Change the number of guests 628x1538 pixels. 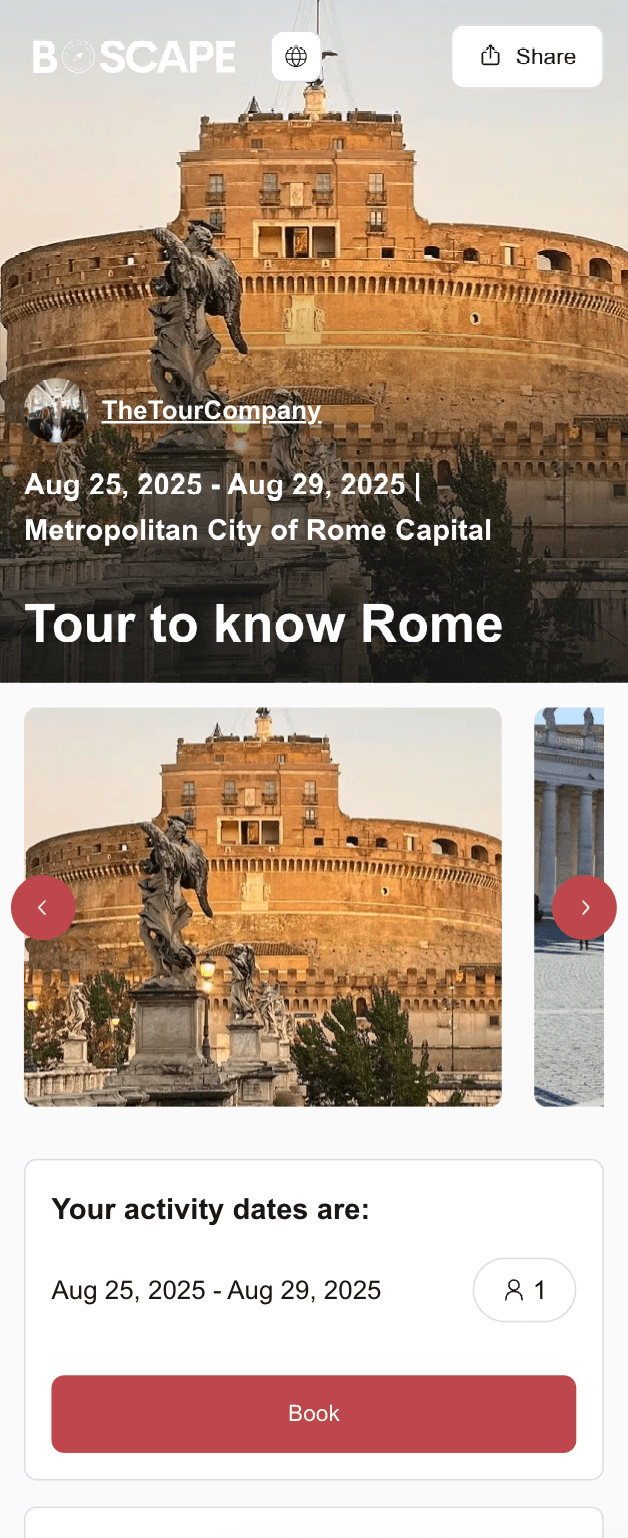pyautogui.click(x=524, y=1289)
